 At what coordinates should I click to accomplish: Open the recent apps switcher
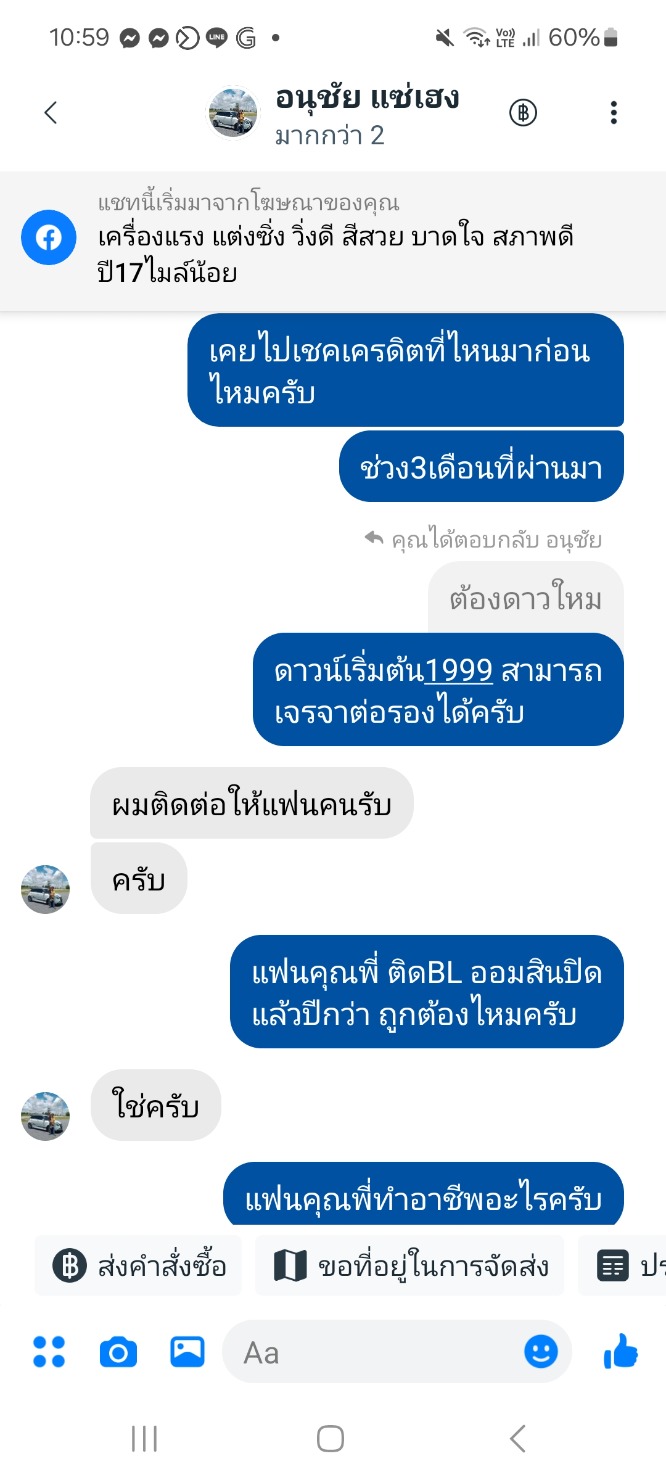click(x=144, y=1439)
